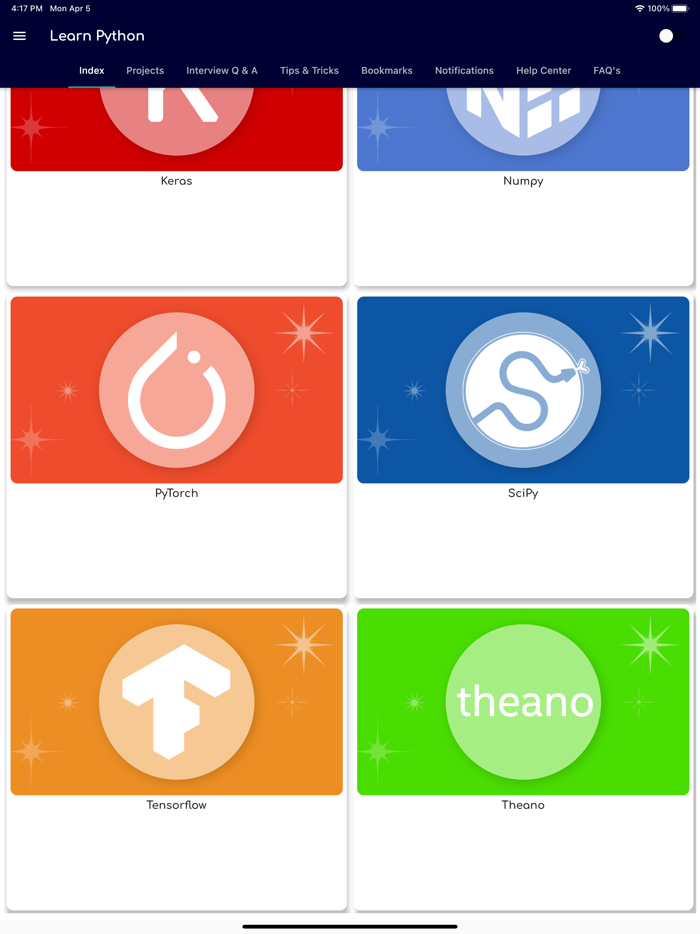Switch to the Projects tab
The image size is (700, 934).
(145, 71)
